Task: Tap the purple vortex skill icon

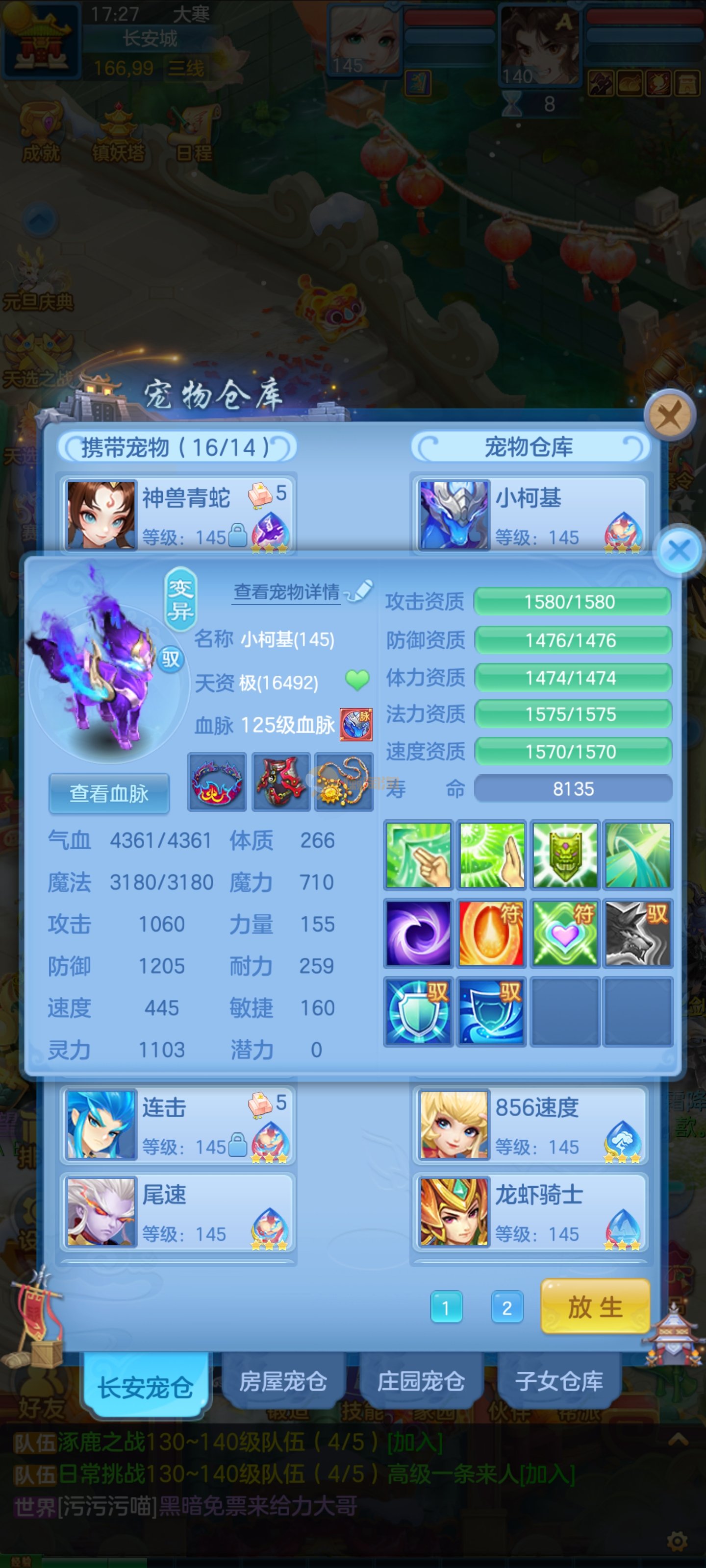Action: [418, 932]
